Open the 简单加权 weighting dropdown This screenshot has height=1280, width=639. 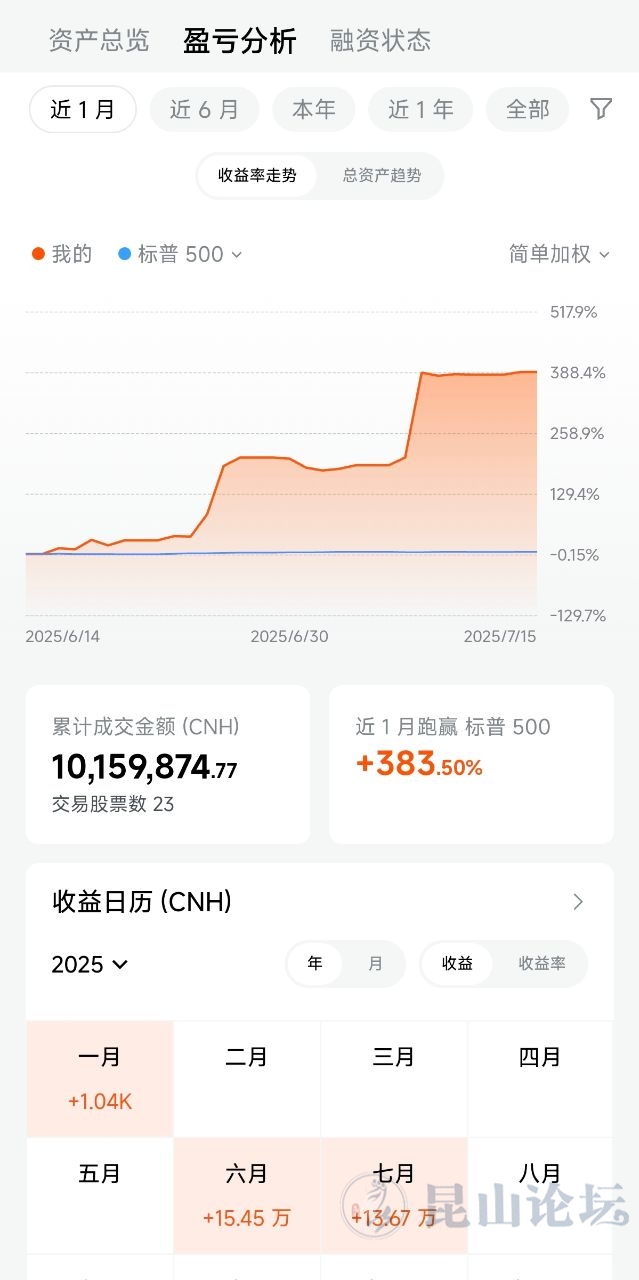tap(559, 254)
